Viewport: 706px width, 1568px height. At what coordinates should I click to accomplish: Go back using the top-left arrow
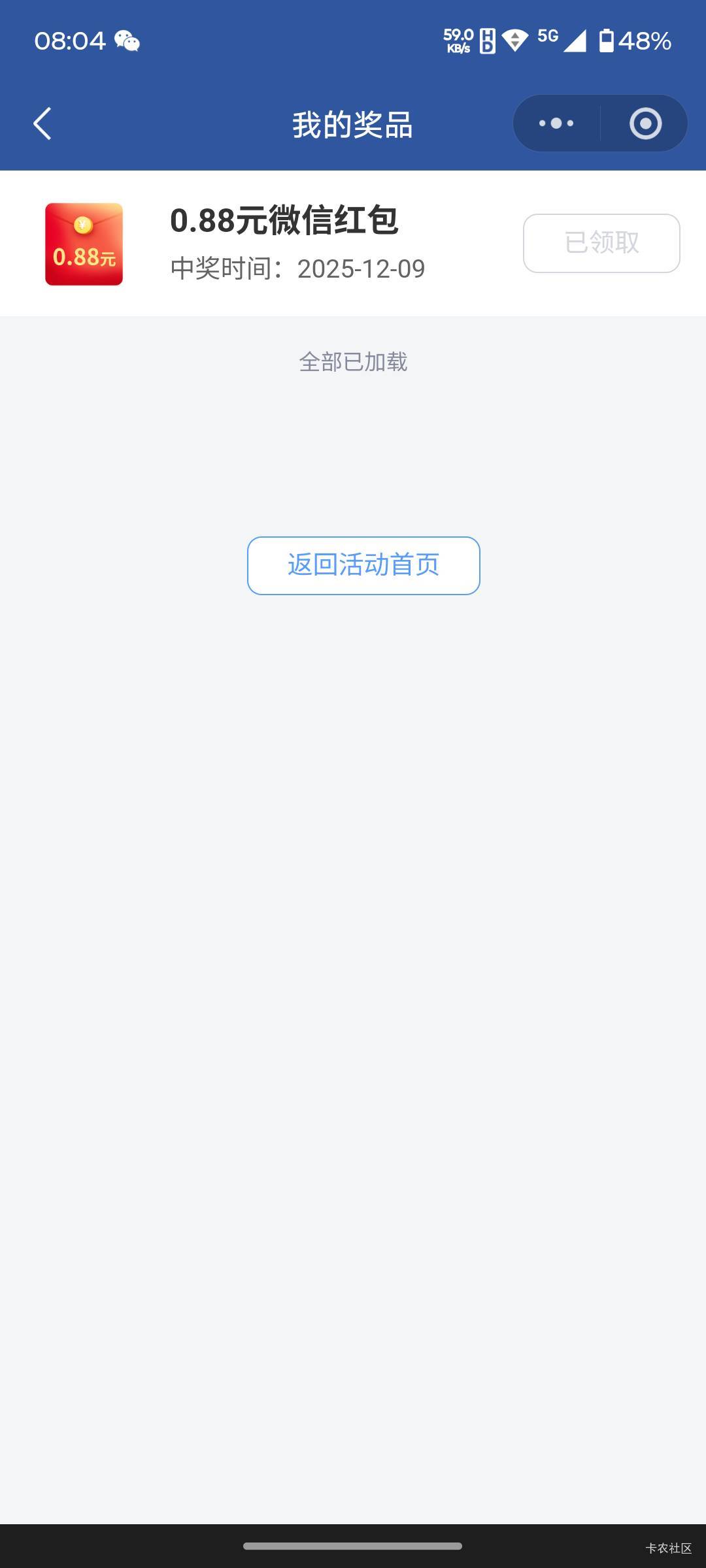point(42,123)
